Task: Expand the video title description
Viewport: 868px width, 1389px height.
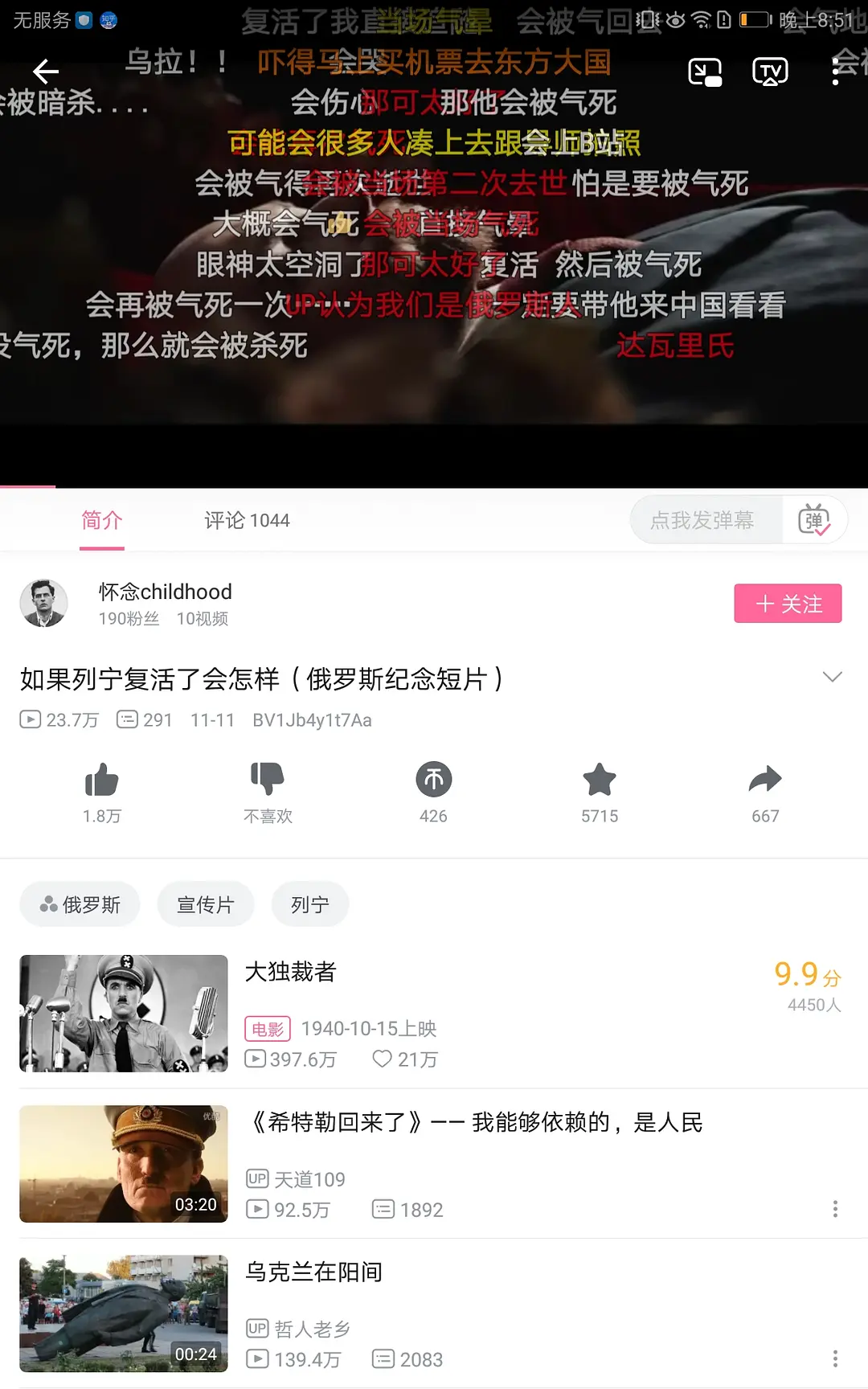Action: tap(833, 678)
